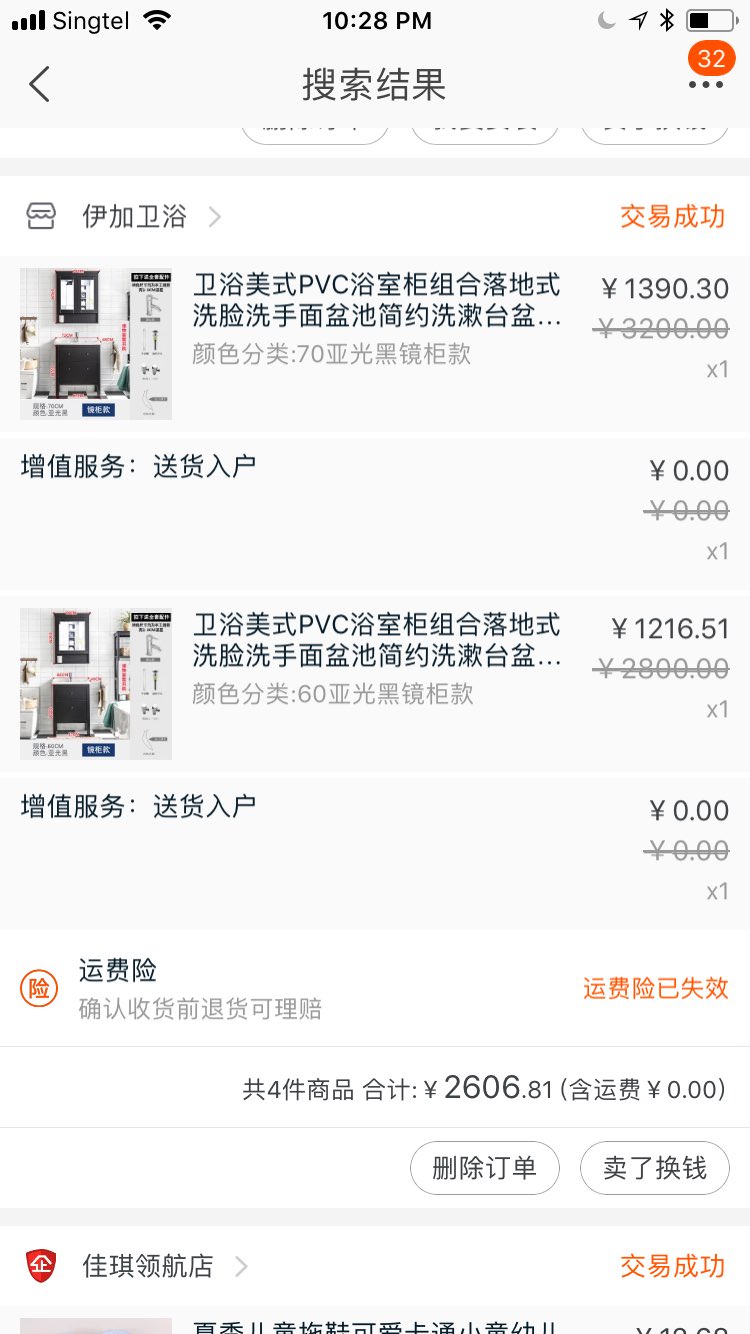
Task: Open the three-dot more menu
Action: click(705, 85)
